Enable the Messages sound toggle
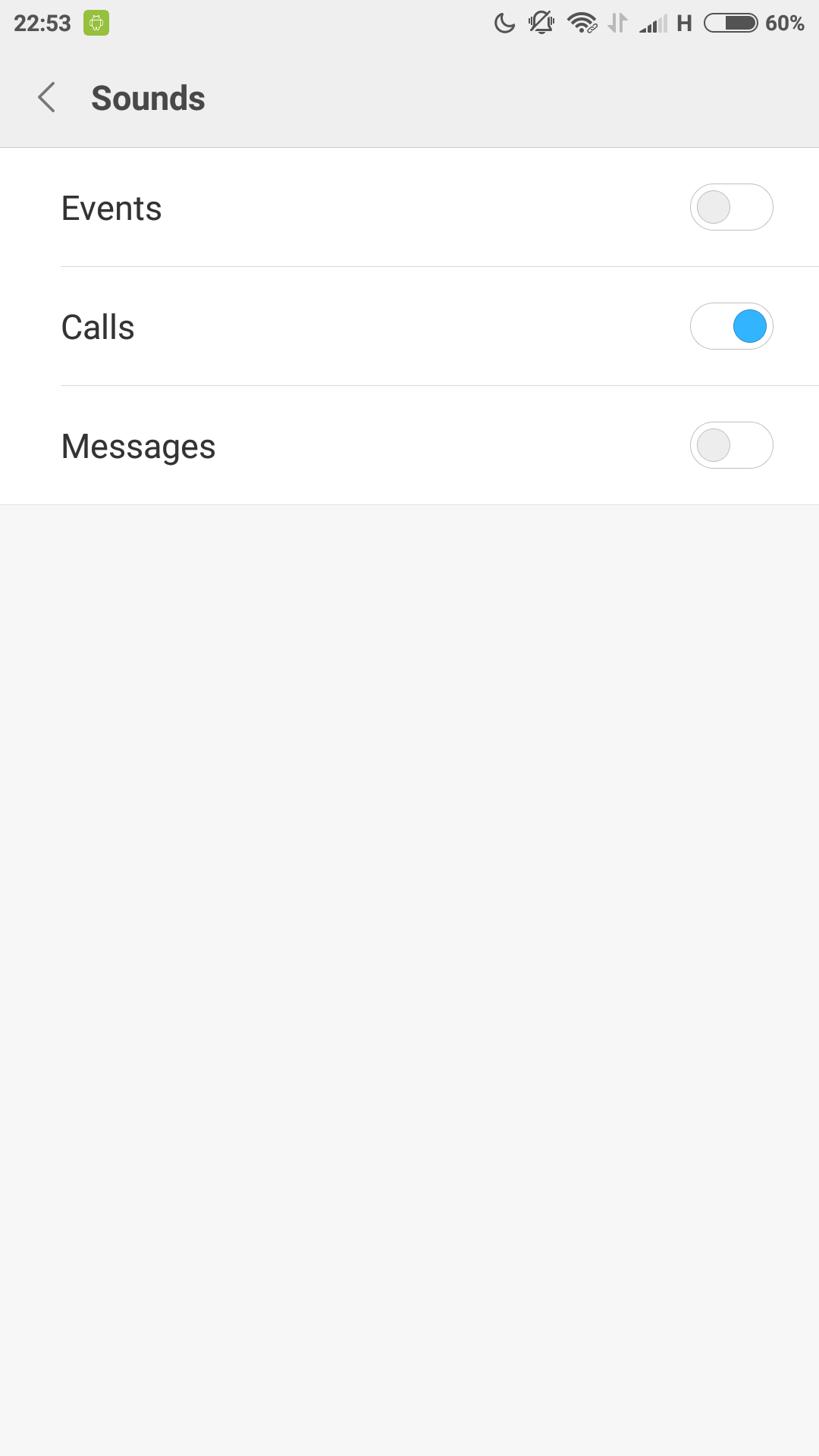This screenshot has width=819, height=1456. coord(731,445)
